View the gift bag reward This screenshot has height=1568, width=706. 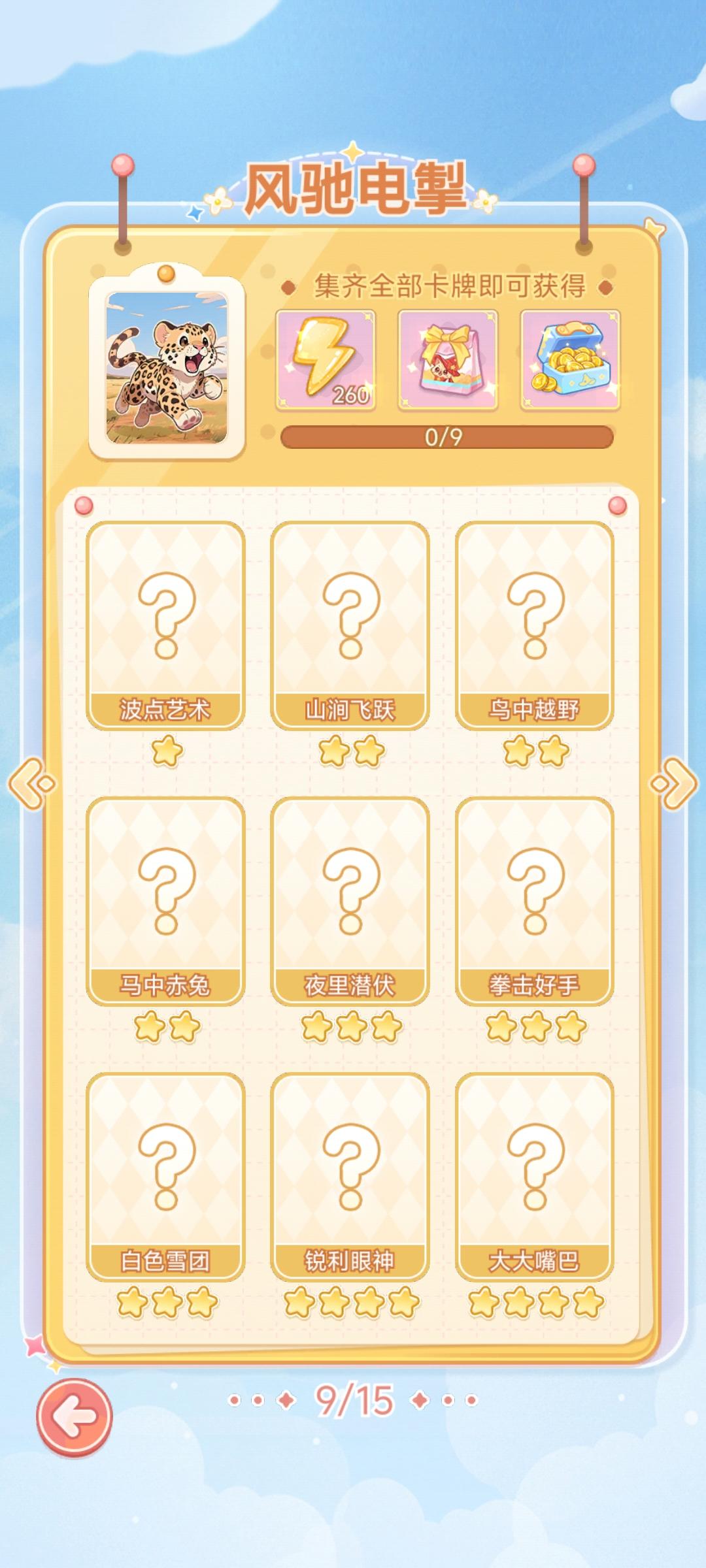click(x=448, y=360)
